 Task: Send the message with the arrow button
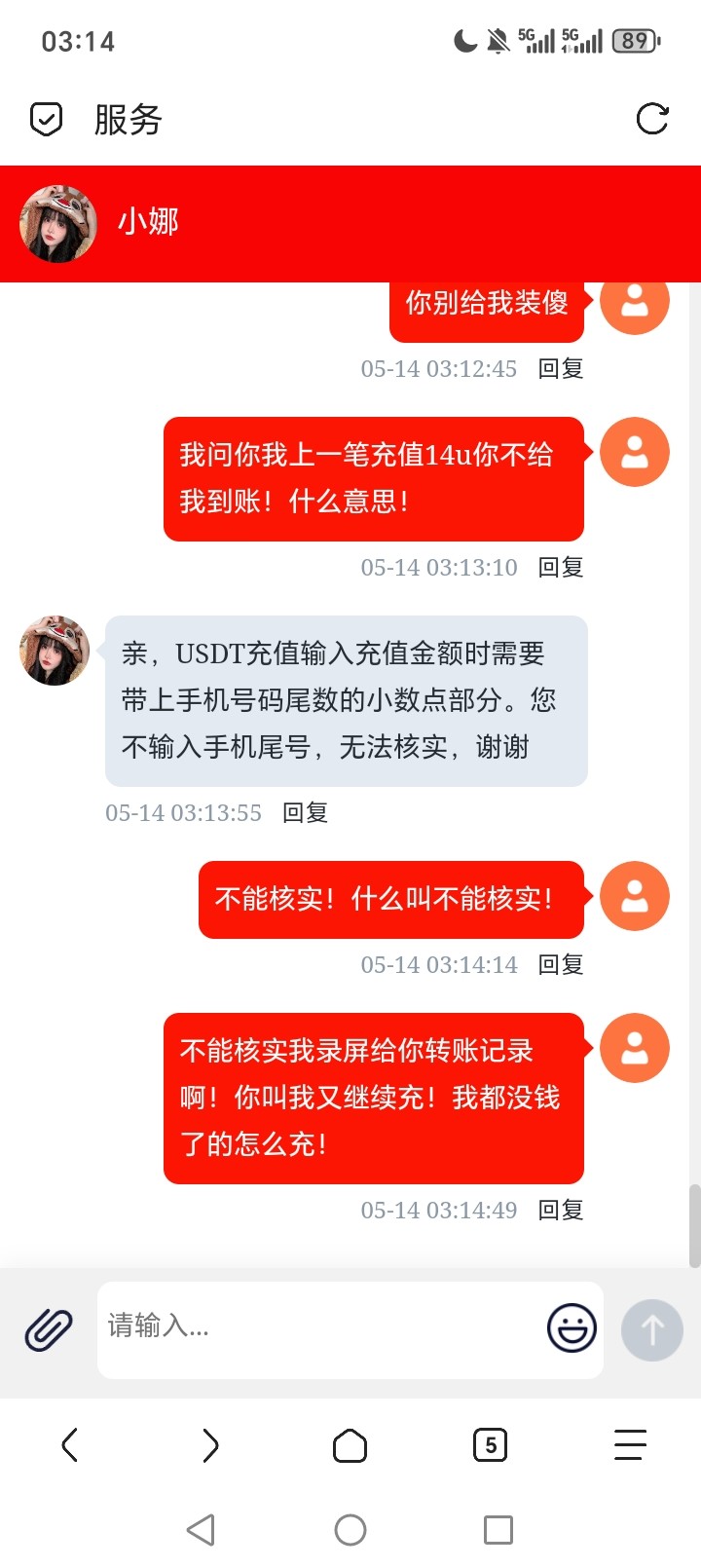651,1329
